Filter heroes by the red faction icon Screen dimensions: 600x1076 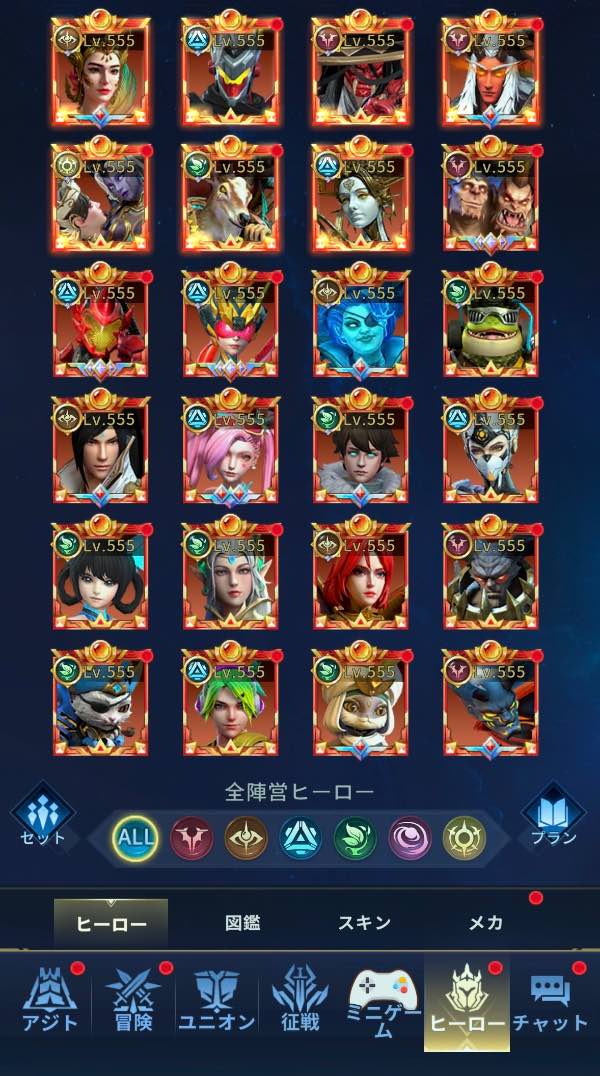tap(190, 838)
